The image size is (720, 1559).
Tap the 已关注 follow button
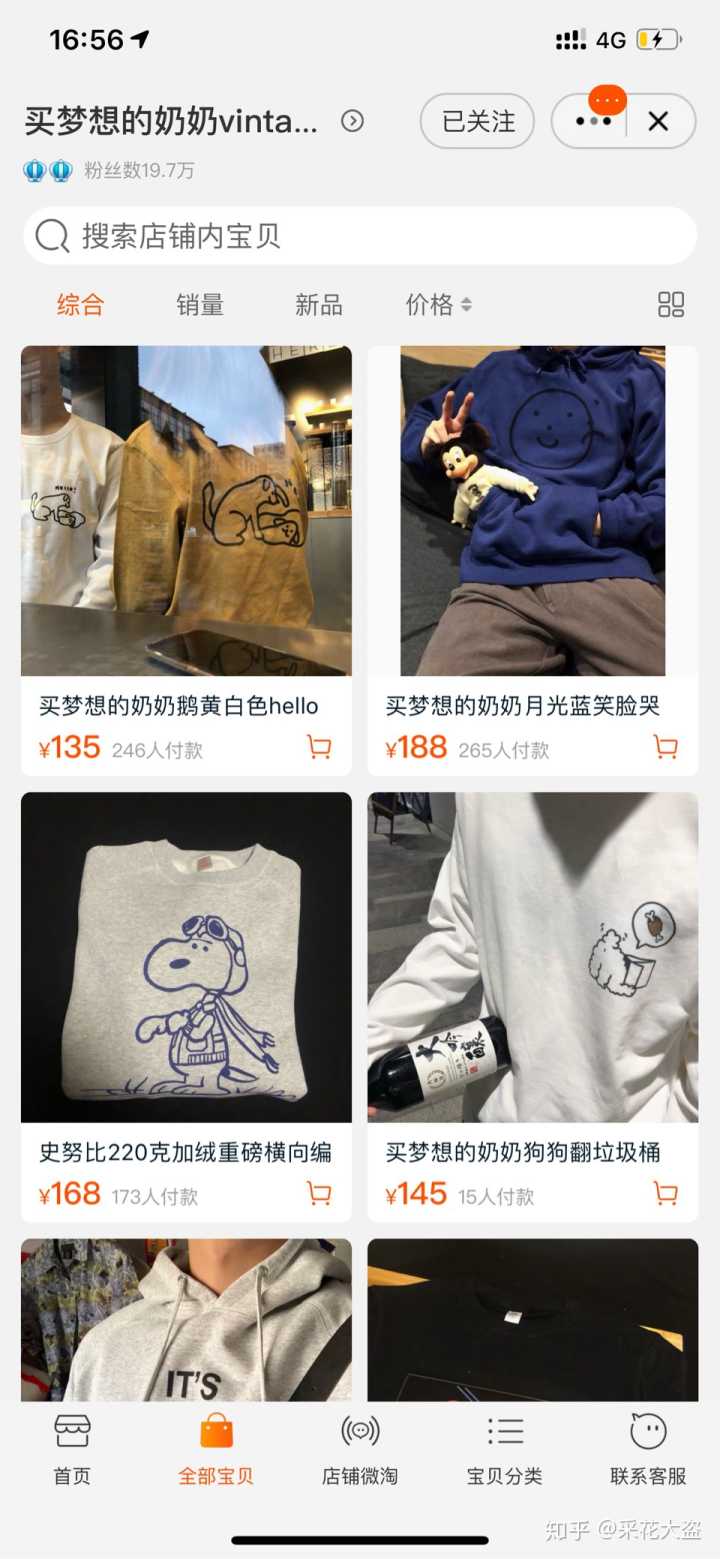(478, 122)
